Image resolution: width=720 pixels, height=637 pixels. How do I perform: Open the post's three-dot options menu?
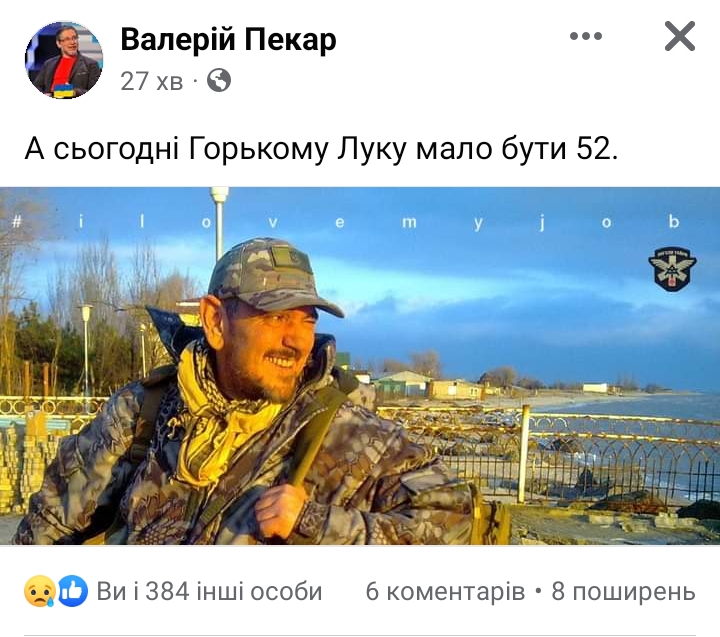pyautogui.click(x=586, y=37)
